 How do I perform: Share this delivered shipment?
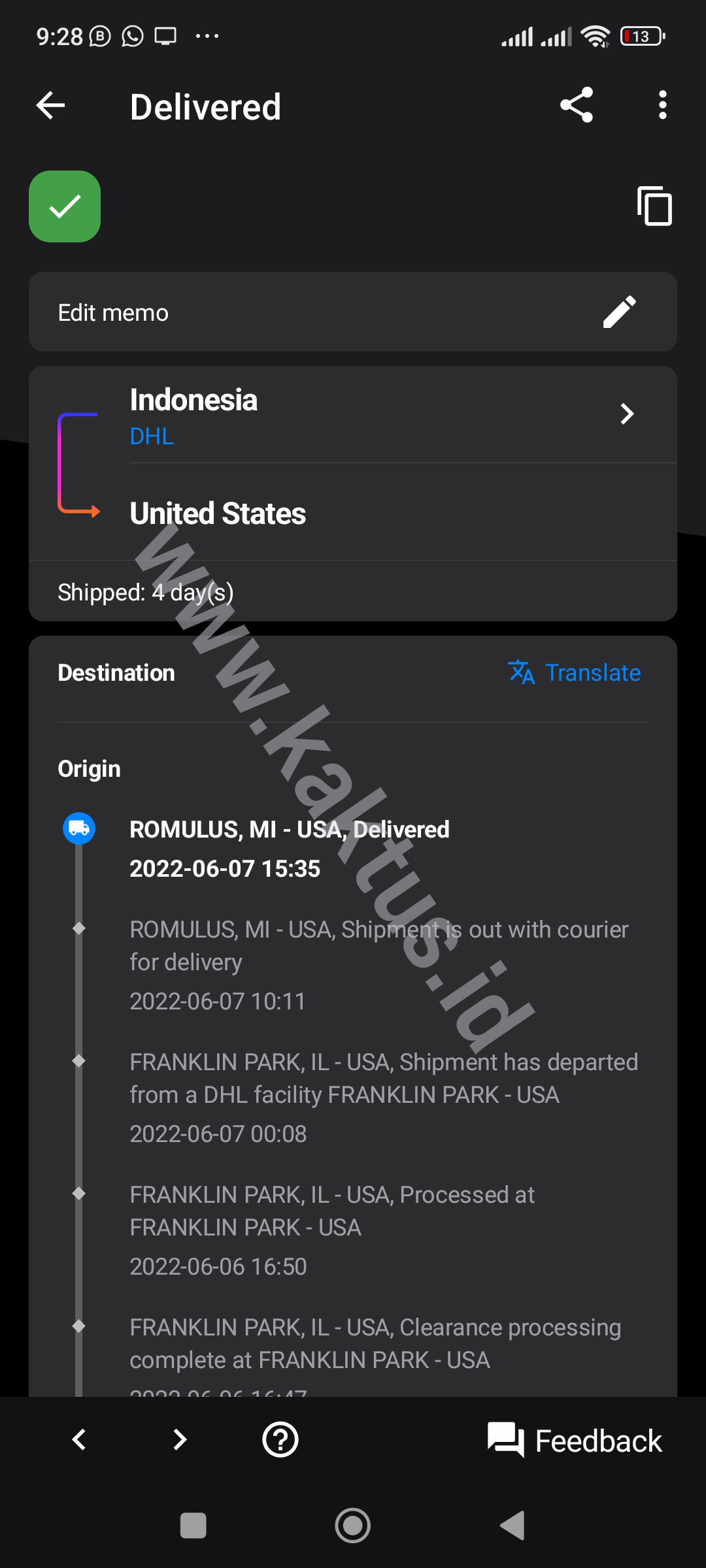point(576,105)
